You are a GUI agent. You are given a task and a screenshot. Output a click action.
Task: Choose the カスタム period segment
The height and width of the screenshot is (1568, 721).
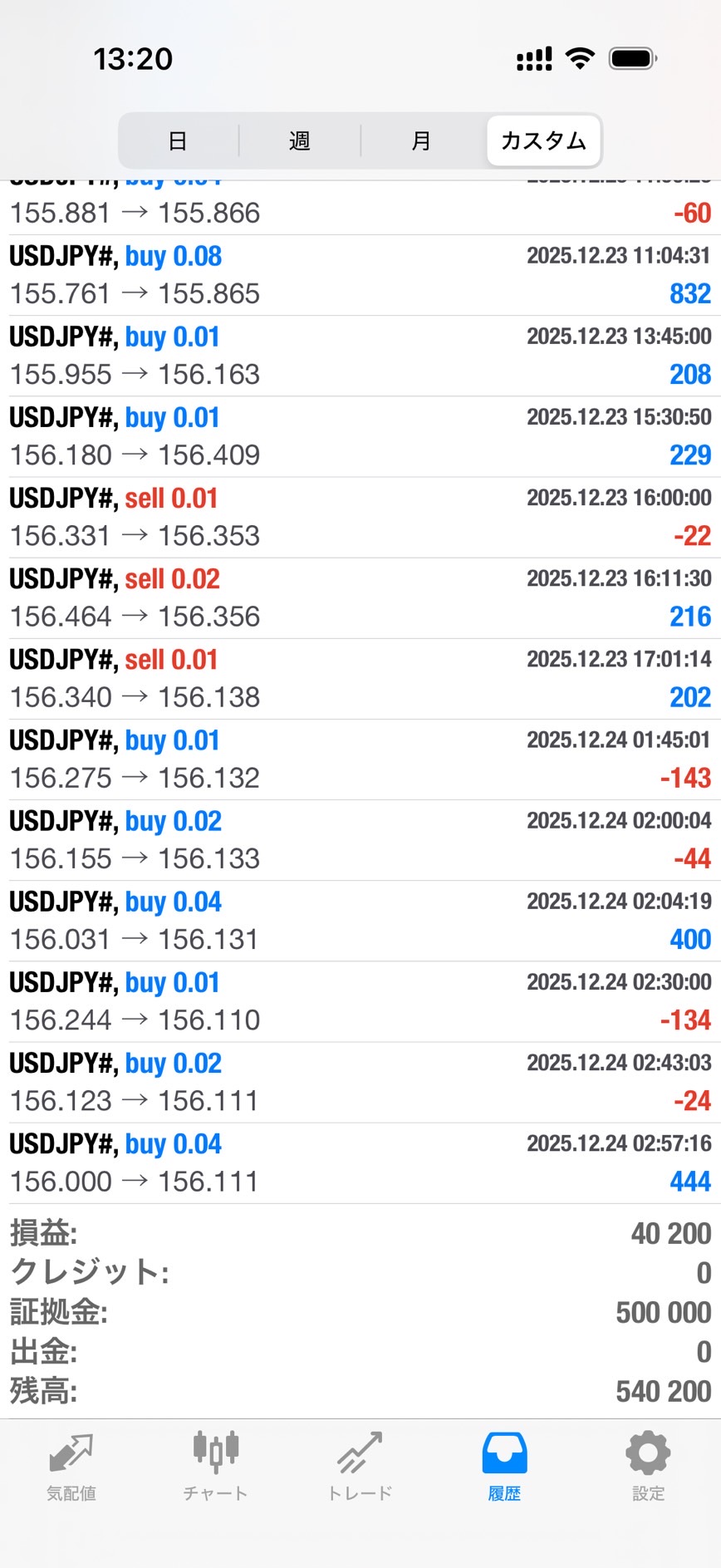tap(543, 140)
